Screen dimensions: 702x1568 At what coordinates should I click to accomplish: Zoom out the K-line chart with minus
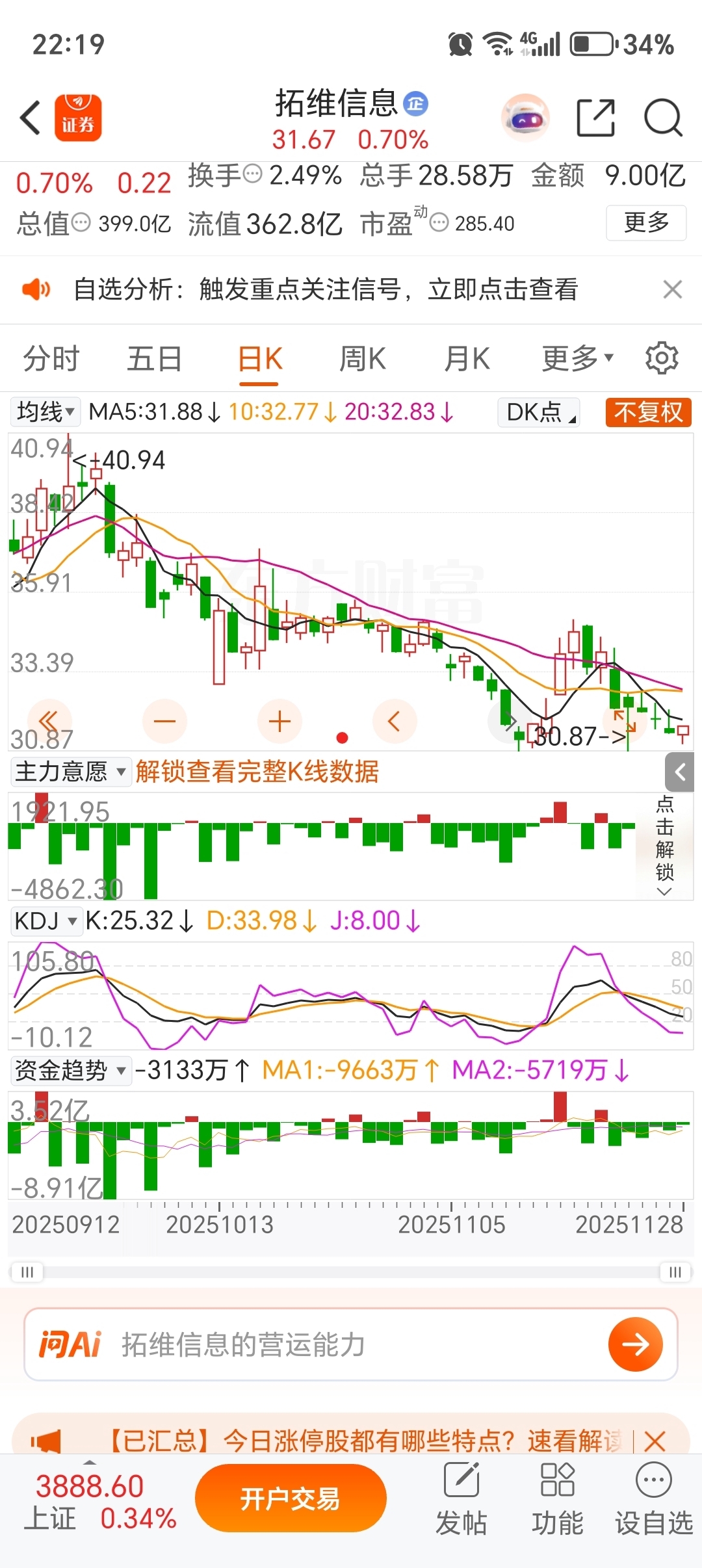tap(164, 722)
